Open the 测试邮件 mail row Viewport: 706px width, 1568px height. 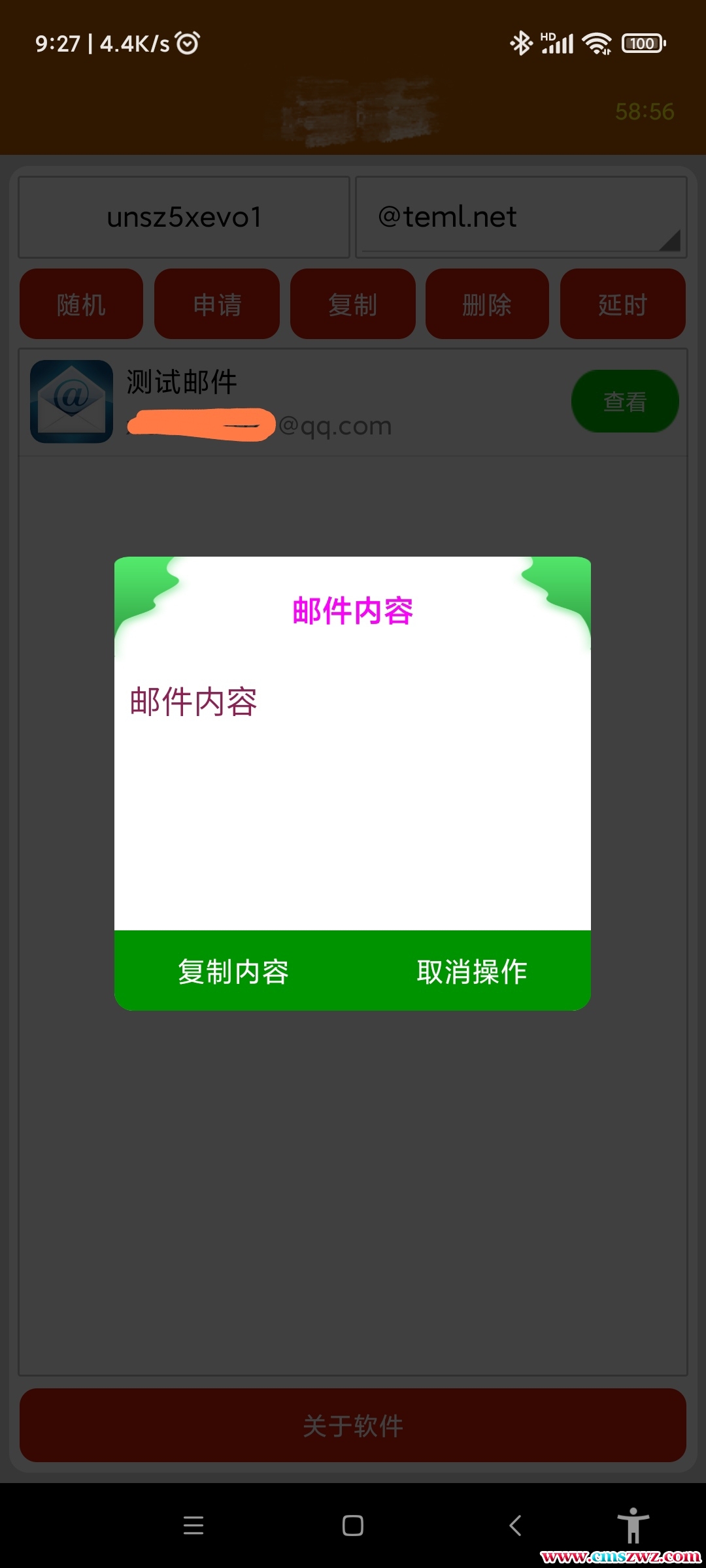pyautogui.click(x=294, y=402)
